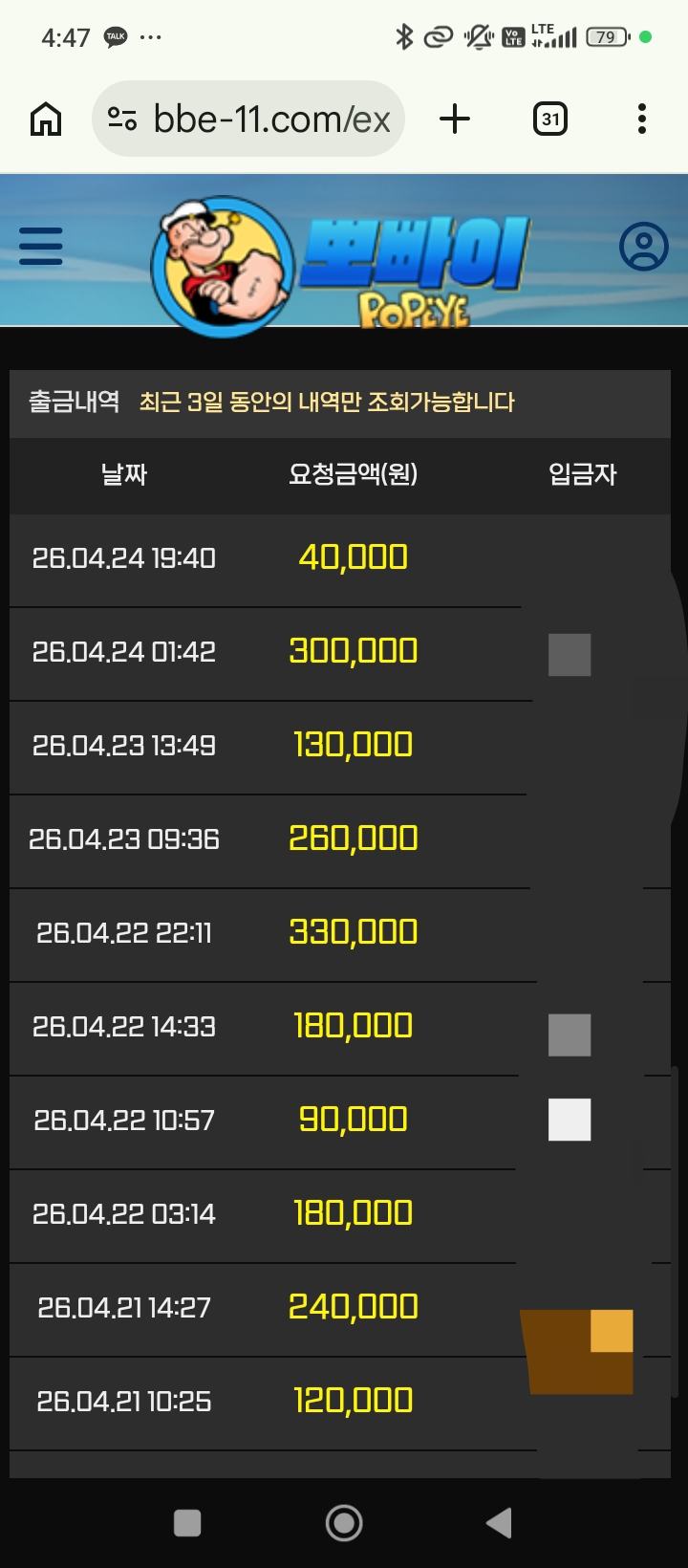Open the user profile icon
The image size is (688, 1568).
(x=643, y=247)
